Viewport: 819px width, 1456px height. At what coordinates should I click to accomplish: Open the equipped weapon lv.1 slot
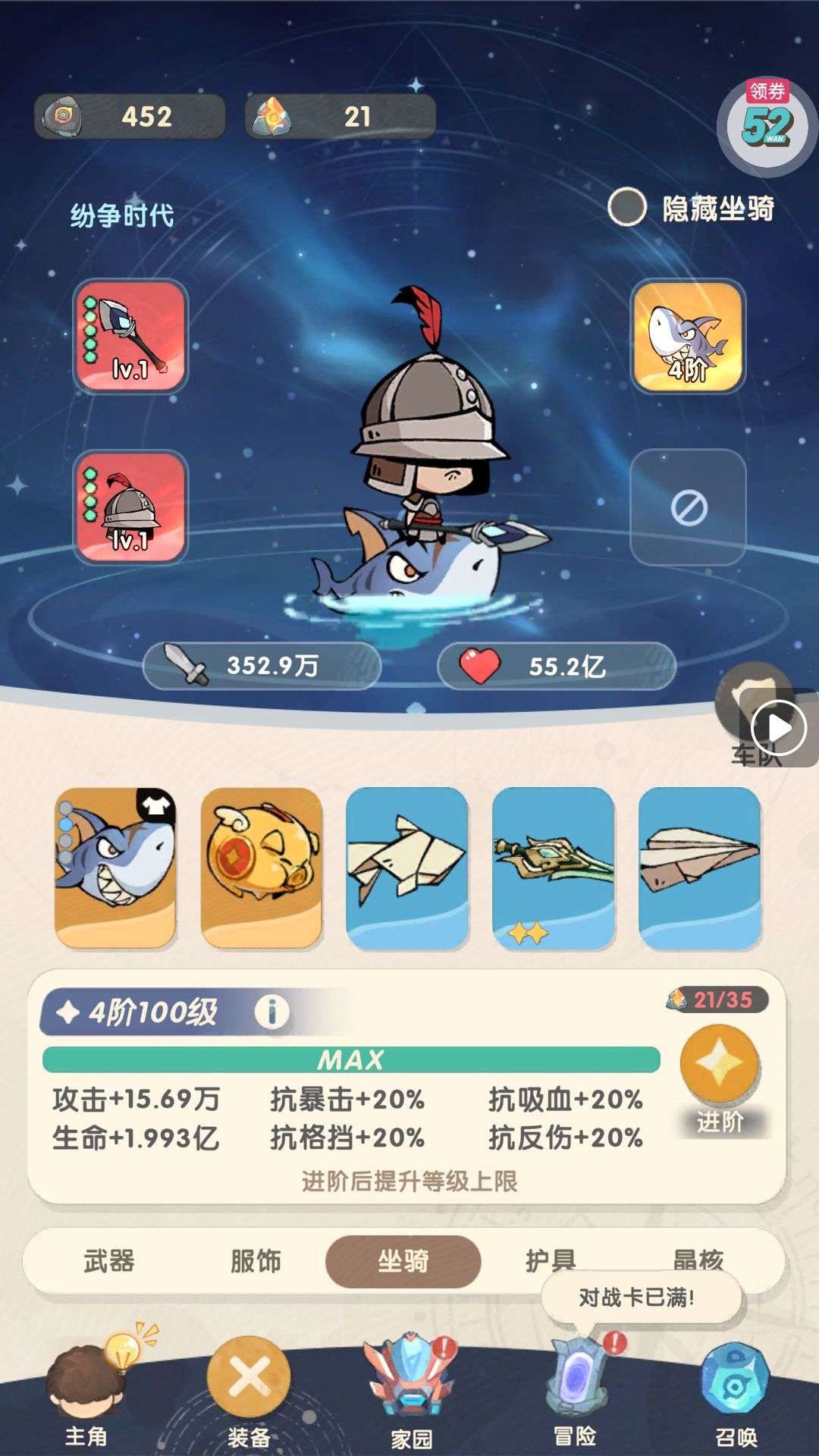point(130,336)
